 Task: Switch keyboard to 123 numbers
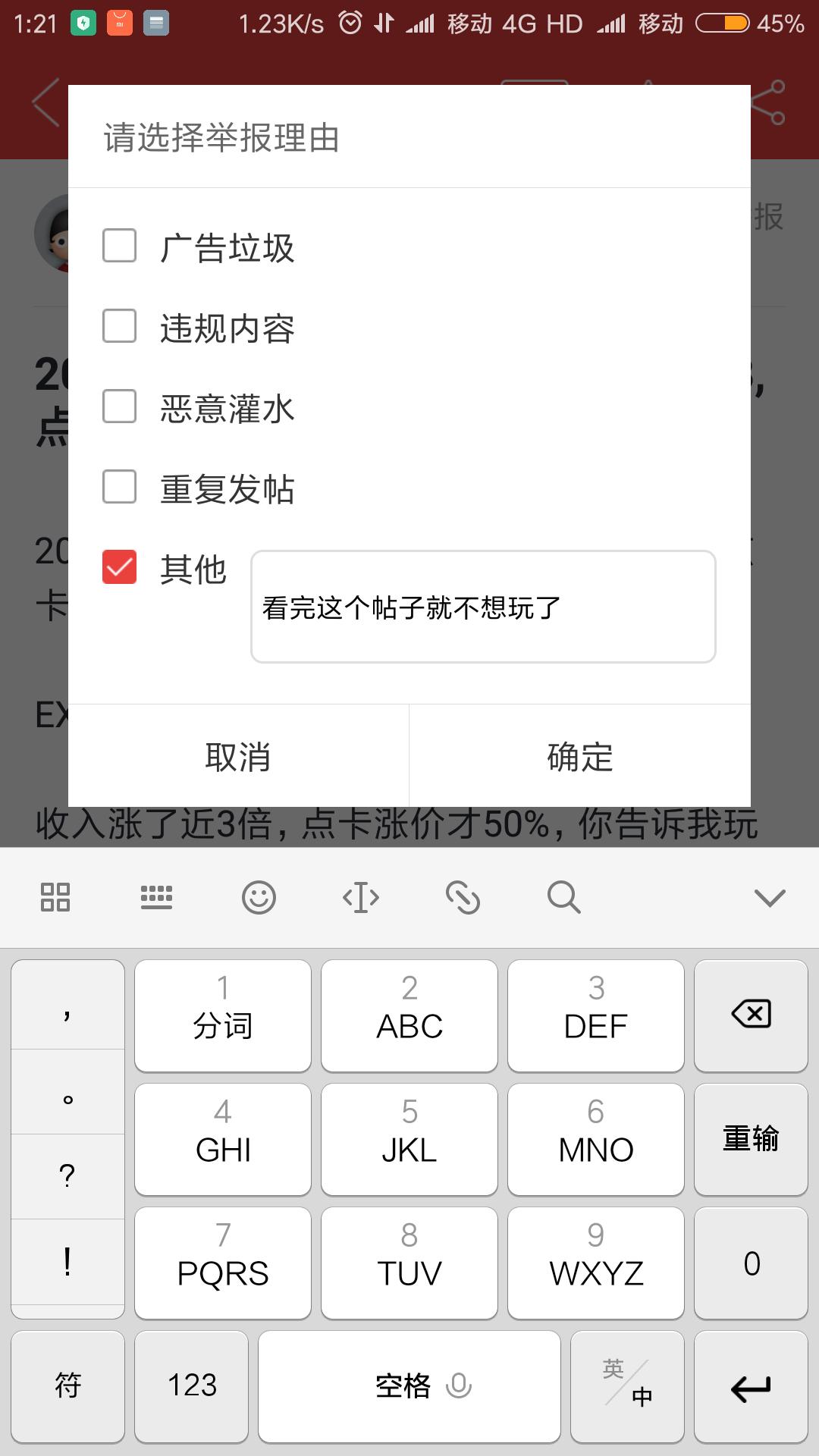coord(192,1386)
